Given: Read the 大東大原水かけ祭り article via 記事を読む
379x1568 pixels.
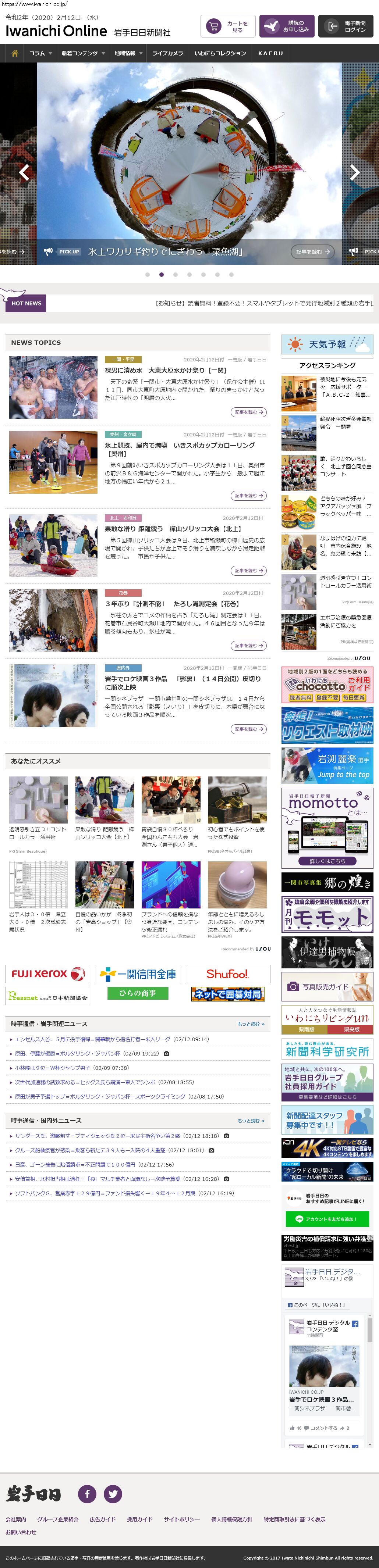Looking at the screenshot, I should (249, 412).
